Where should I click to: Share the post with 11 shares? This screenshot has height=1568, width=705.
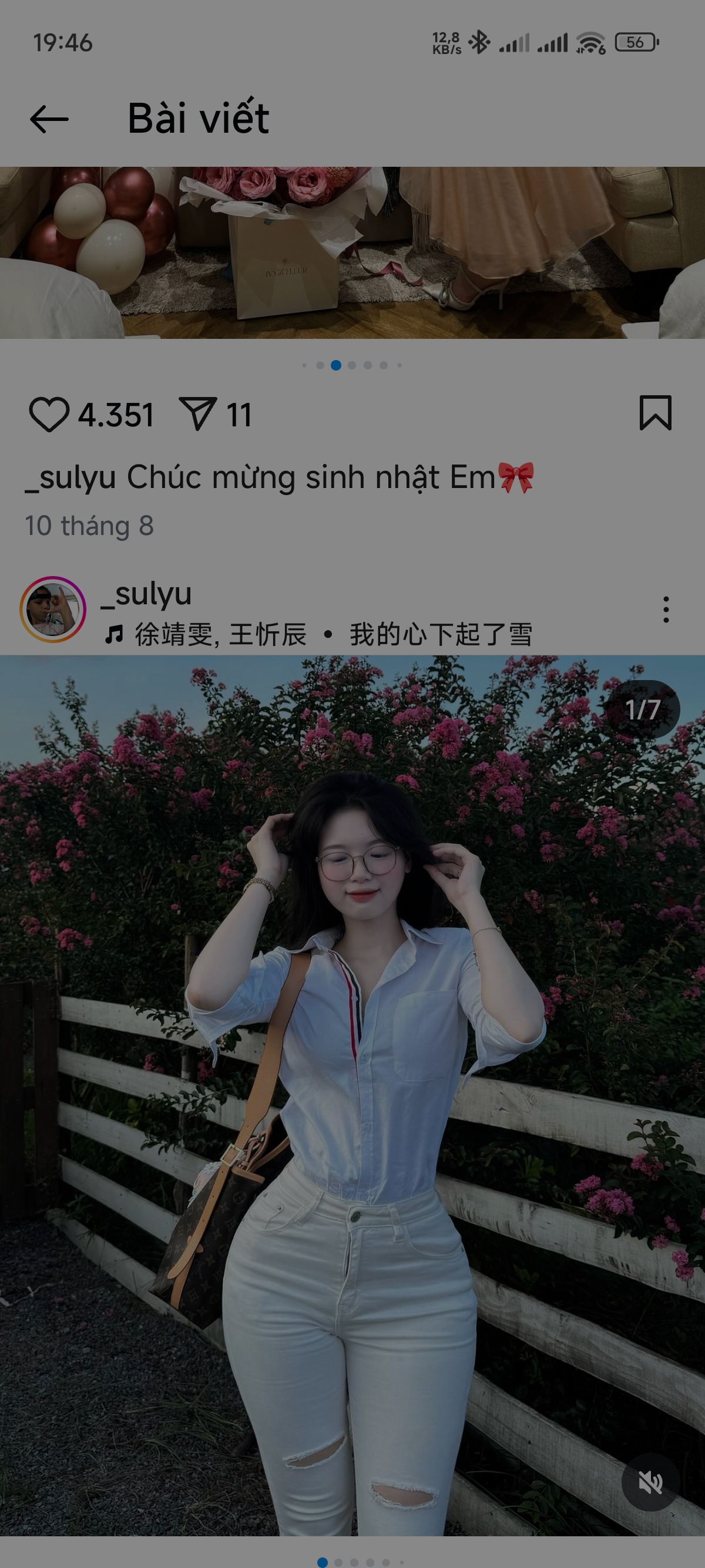coord(198,415)
